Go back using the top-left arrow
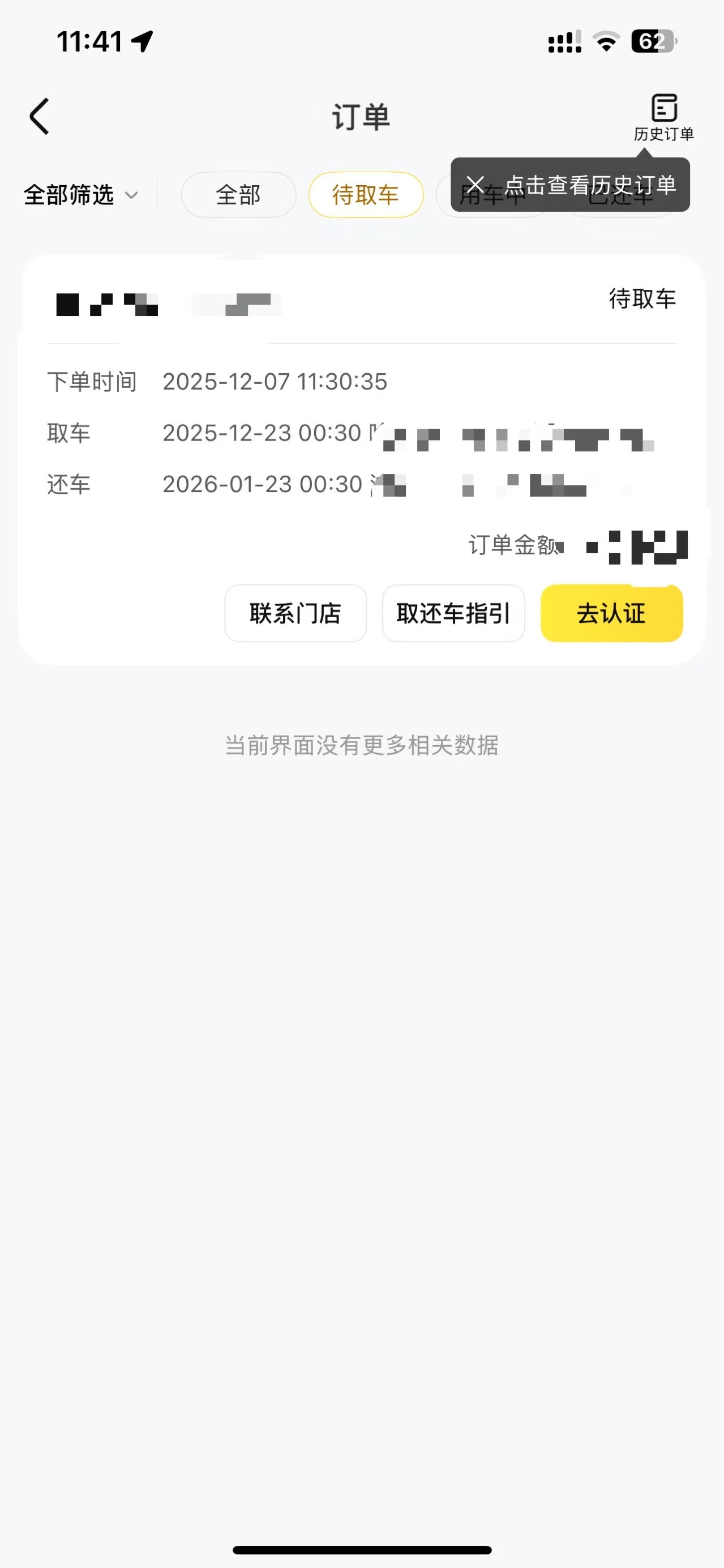The height and width of the screenshot is (1568, 724). click(x=40, y=116)
